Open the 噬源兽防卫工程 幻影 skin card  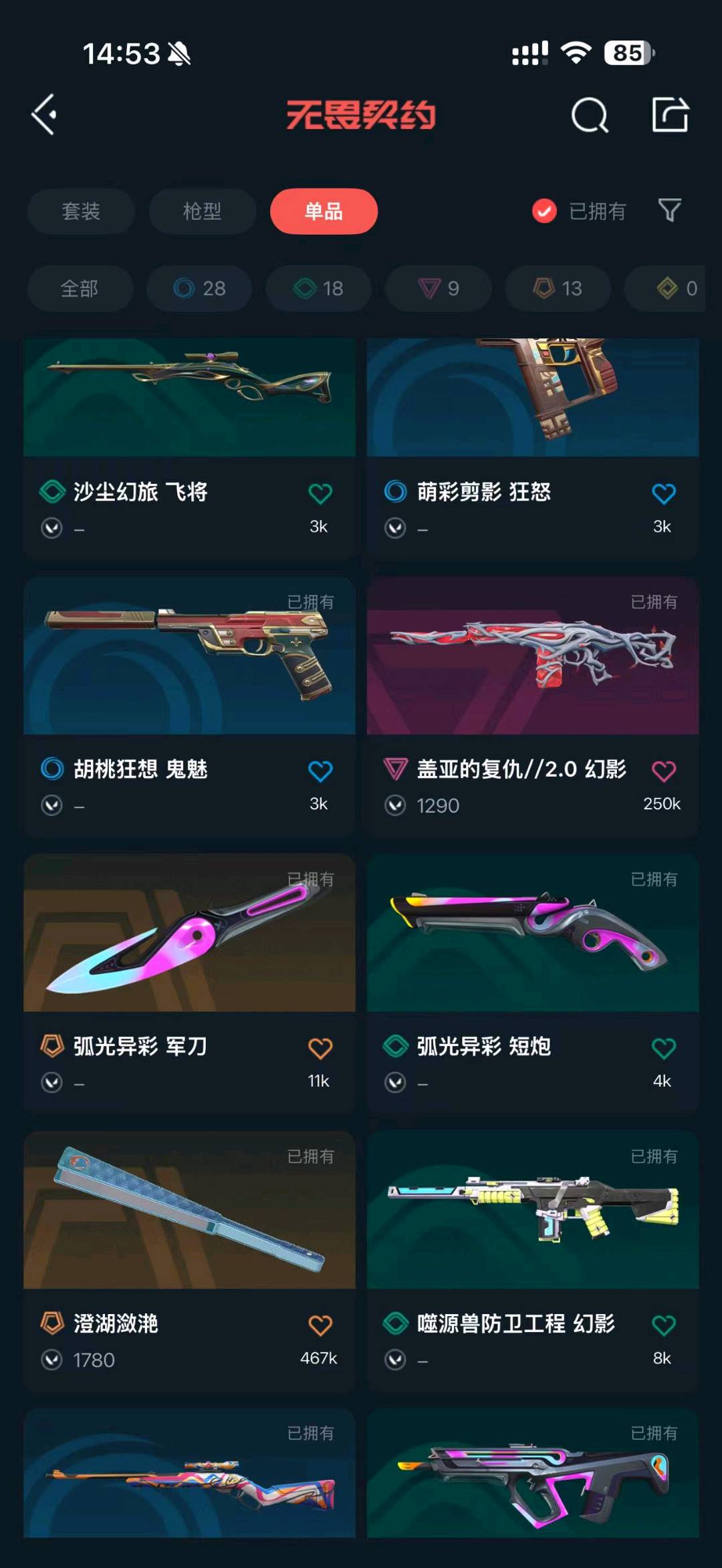pyautogui.click(x=533, y=1261)
